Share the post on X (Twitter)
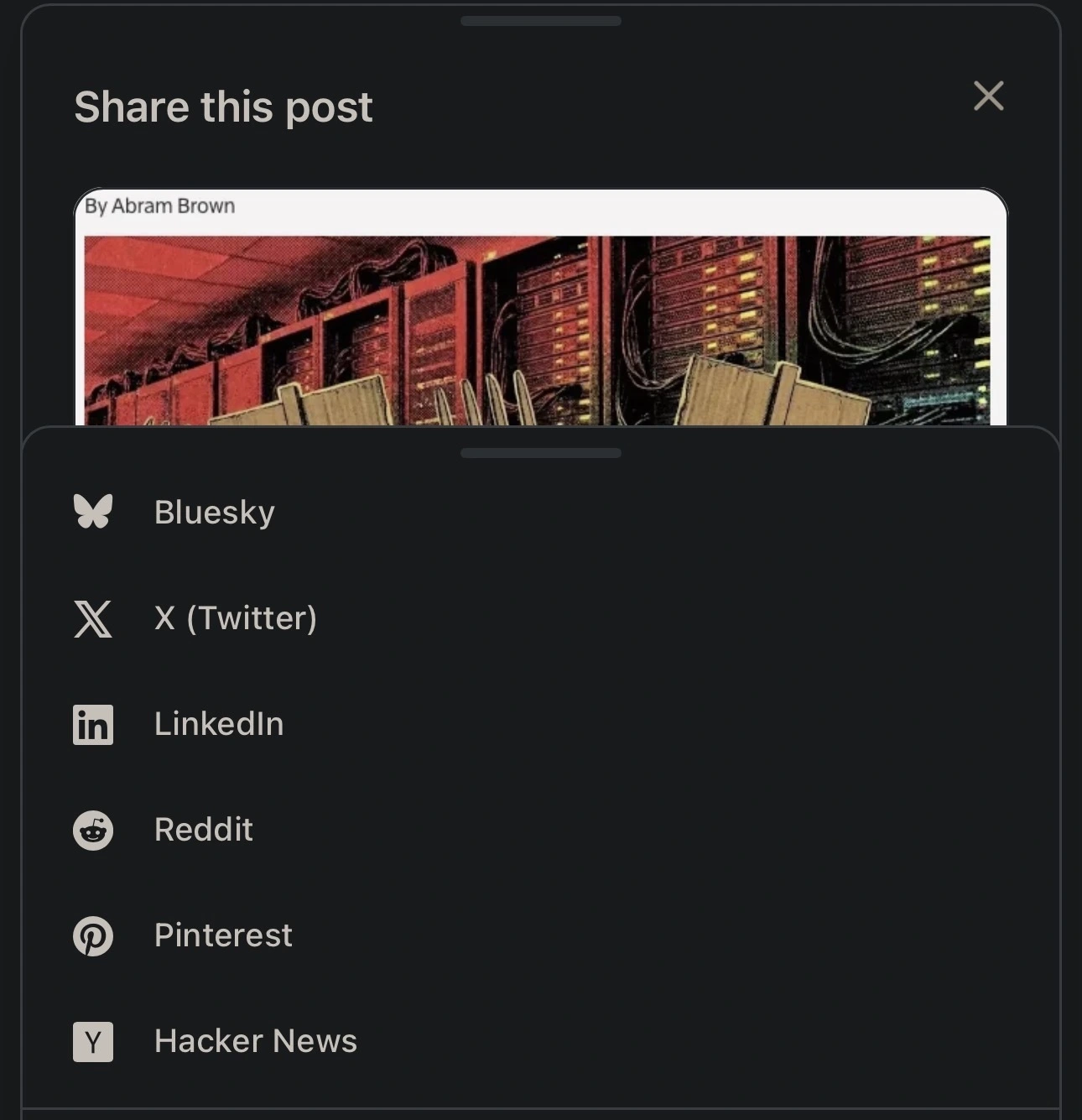 [x=541, y=618]
